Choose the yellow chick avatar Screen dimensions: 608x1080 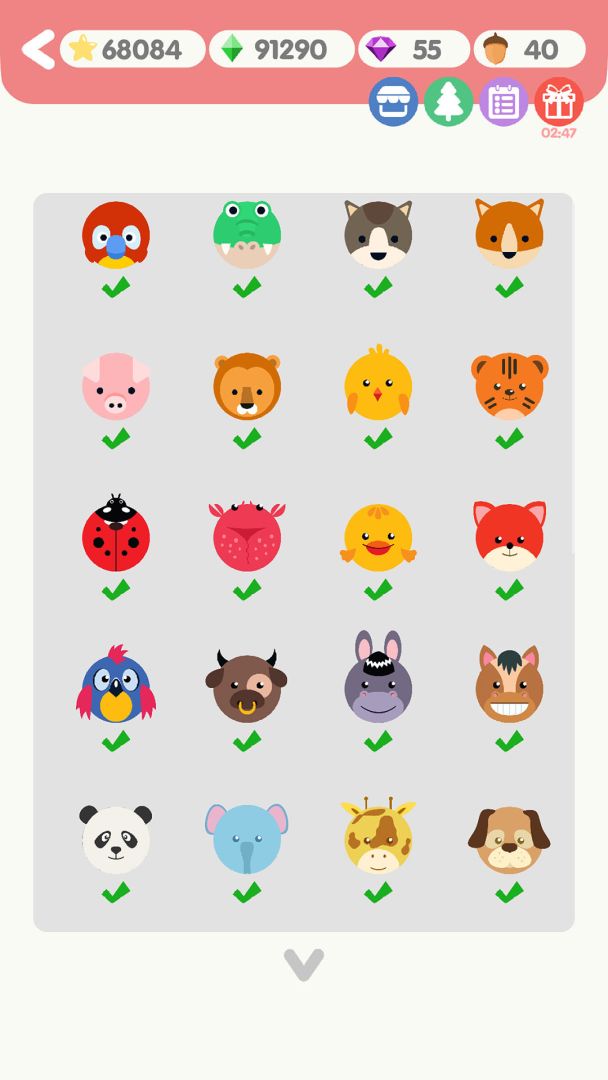(x=378, y=386)
